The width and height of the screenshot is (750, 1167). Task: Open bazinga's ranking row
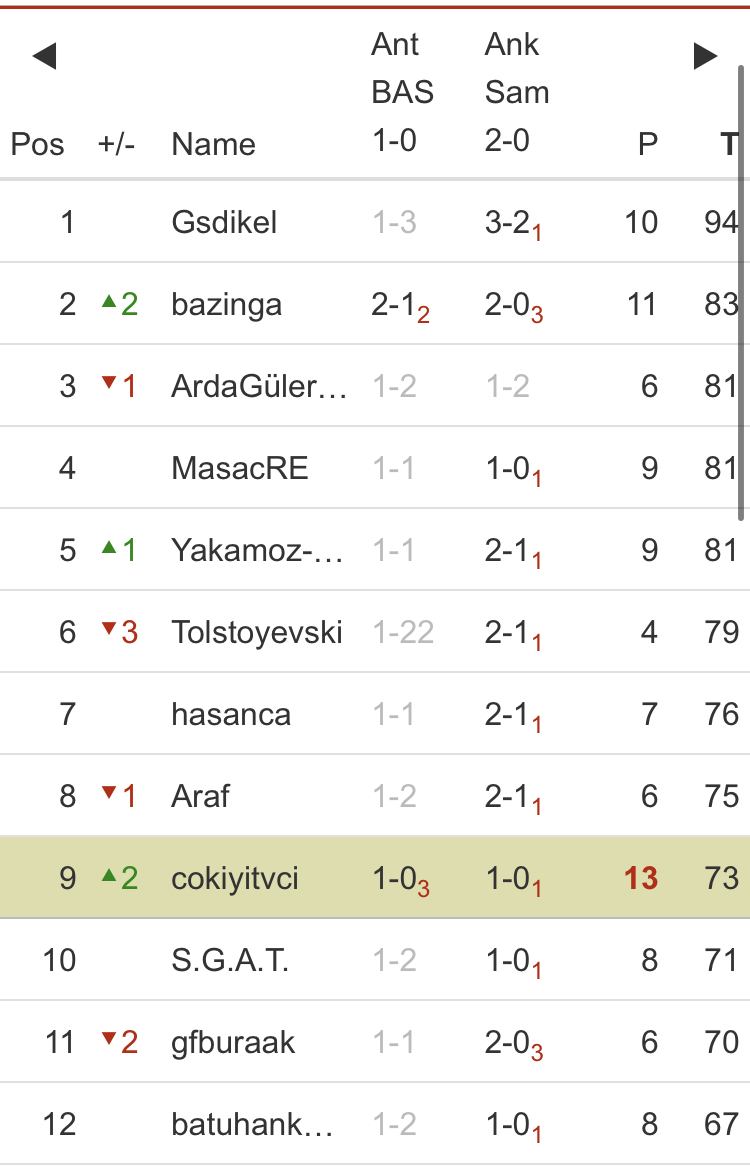tap(226, 304)
